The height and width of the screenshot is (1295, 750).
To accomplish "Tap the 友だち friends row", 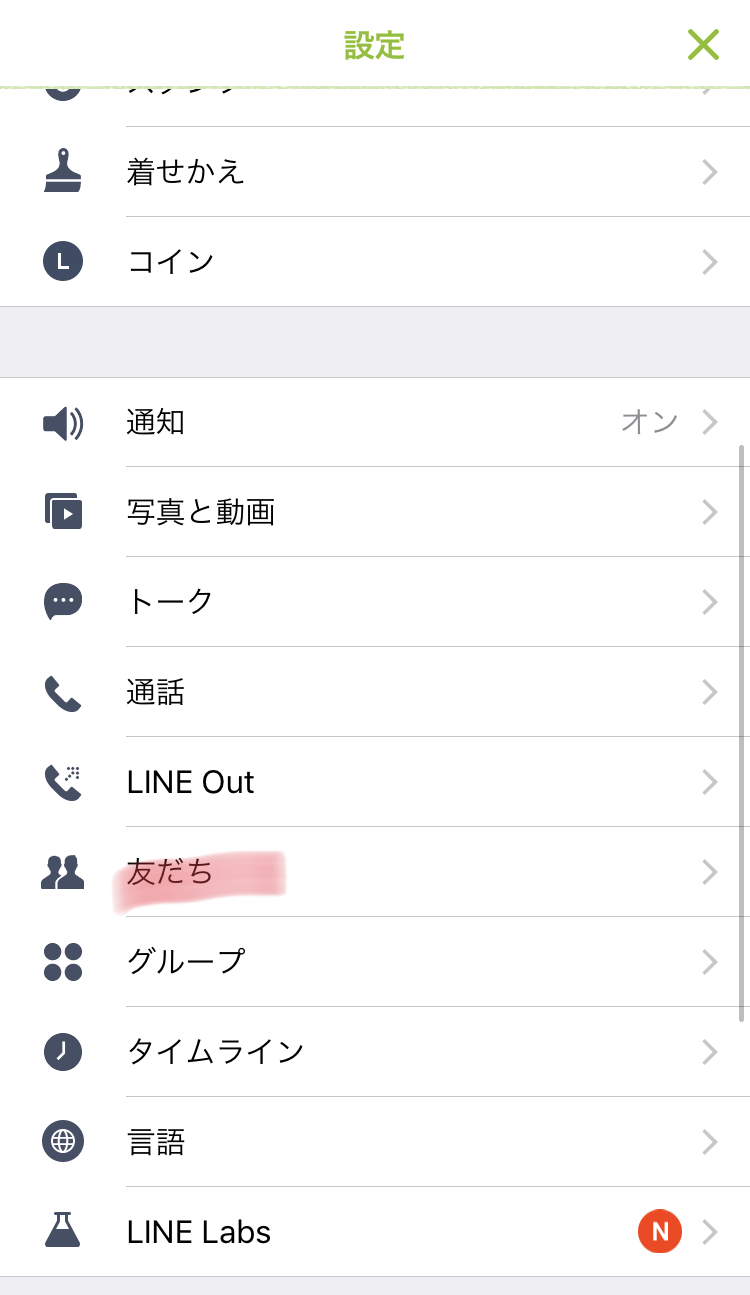I will pyautogui.click(x=375, y=872).
